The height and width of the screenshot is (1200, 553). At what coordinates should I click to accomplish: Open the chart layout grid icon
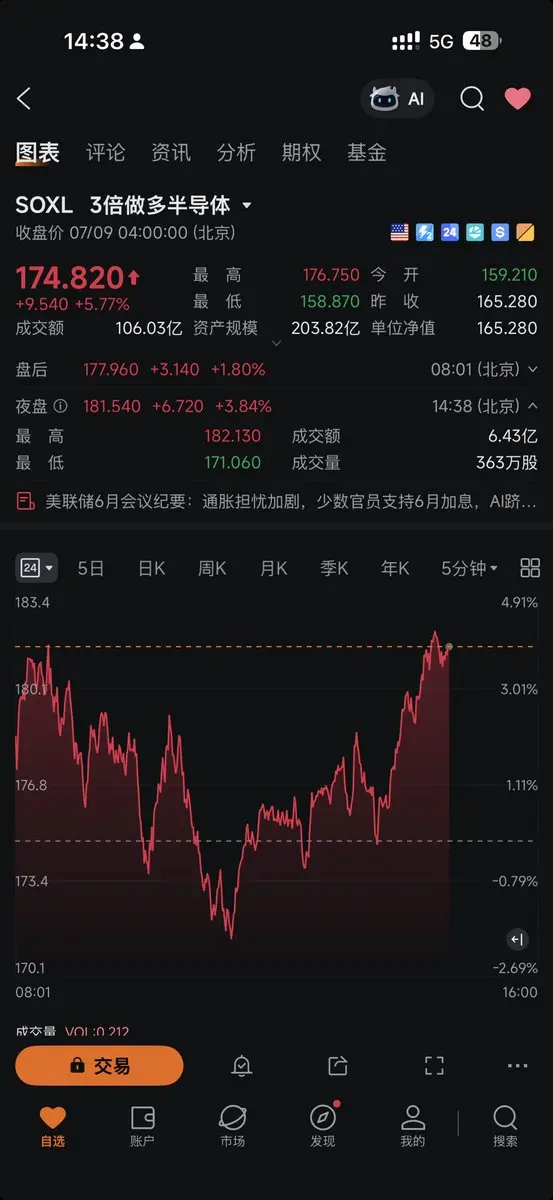click(x=530, y=568)
